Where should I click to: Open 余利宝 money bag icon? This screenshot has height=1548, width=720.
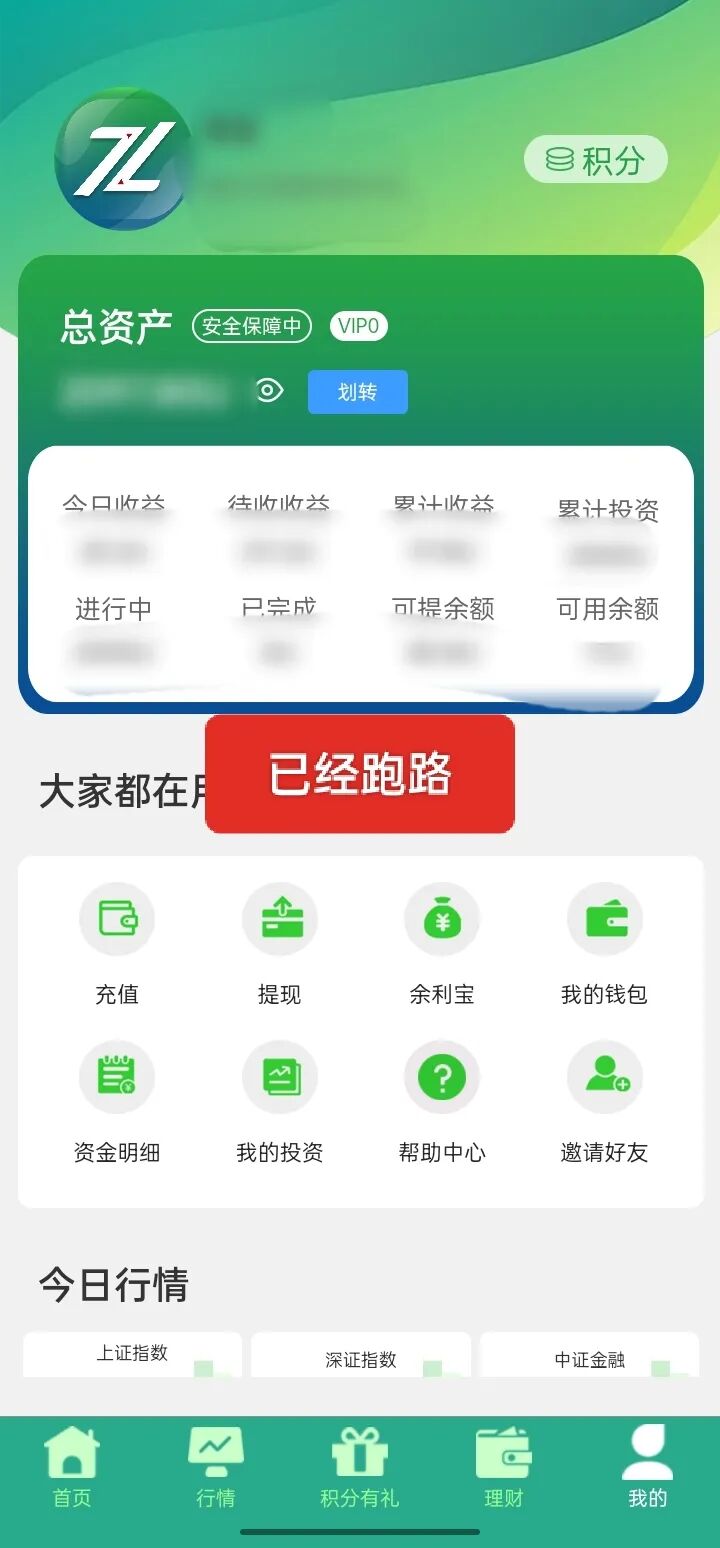click(x=442, y=919)
